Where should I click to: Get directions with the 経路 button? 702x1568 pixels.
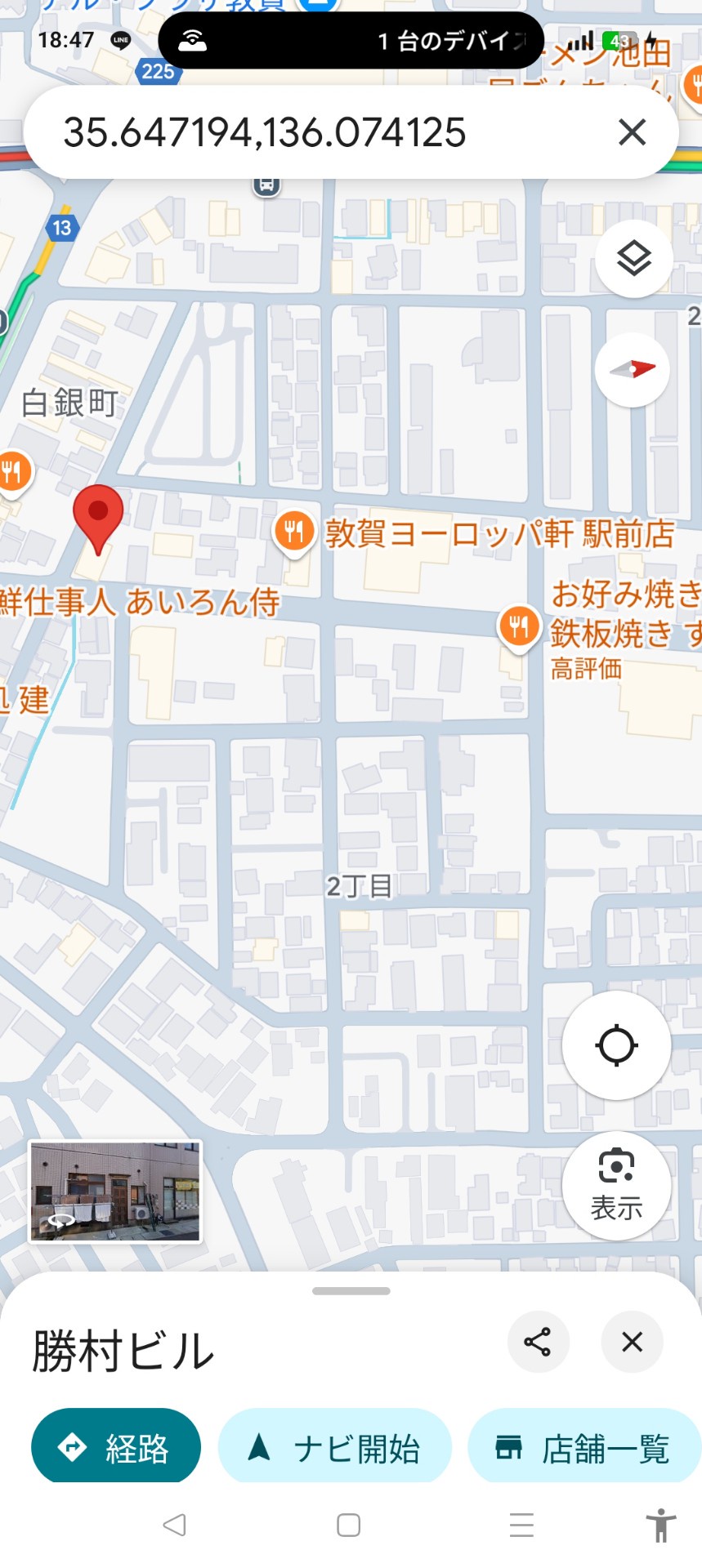(116, 1448)
